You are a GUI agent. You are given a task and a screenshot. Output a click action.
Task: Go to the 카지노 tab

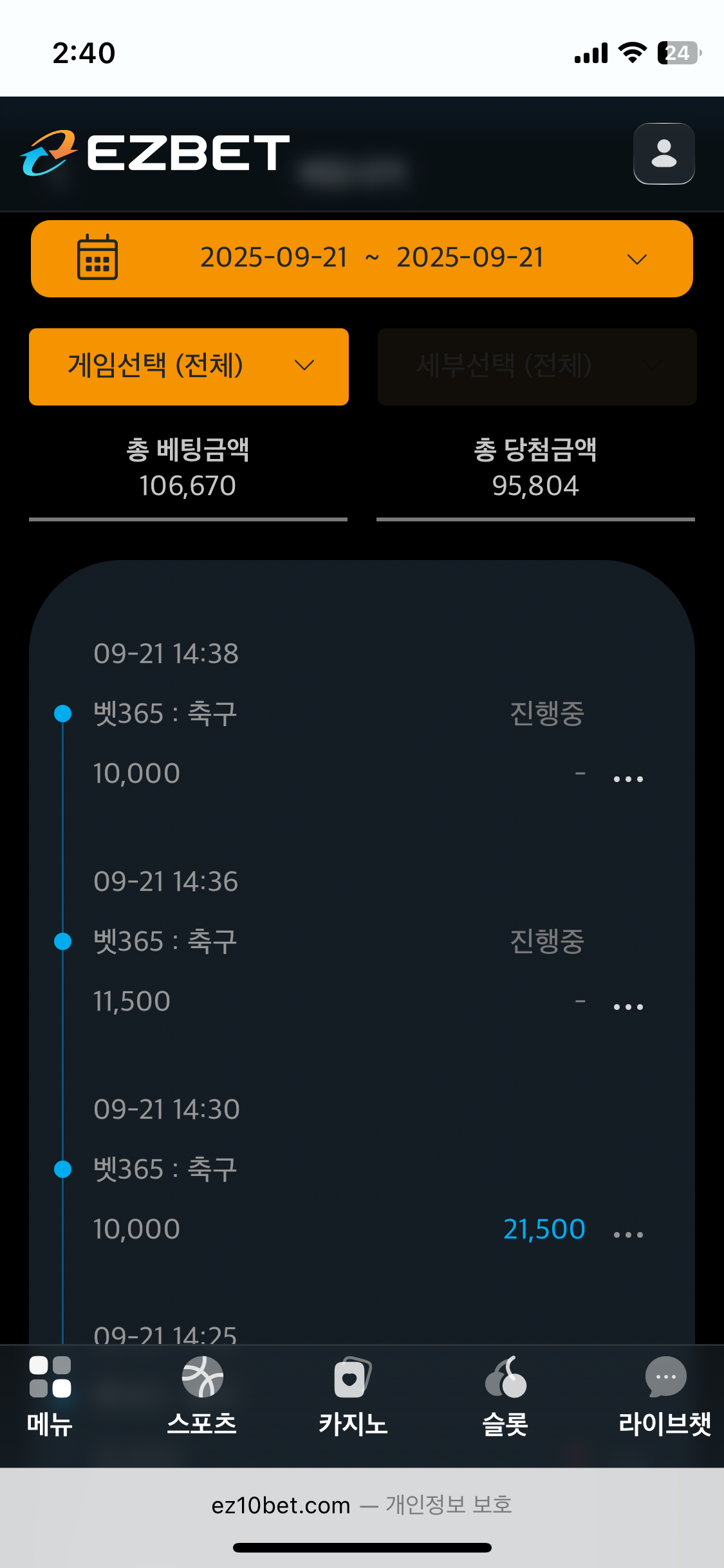click(353, 1395)
